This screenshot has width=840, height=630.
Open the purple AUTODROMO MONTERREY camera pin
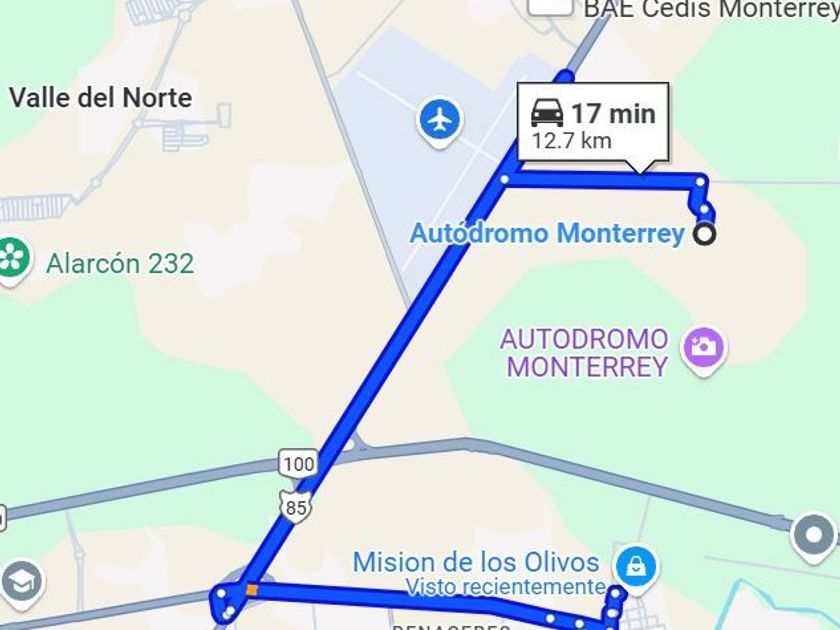coord(703,348)
